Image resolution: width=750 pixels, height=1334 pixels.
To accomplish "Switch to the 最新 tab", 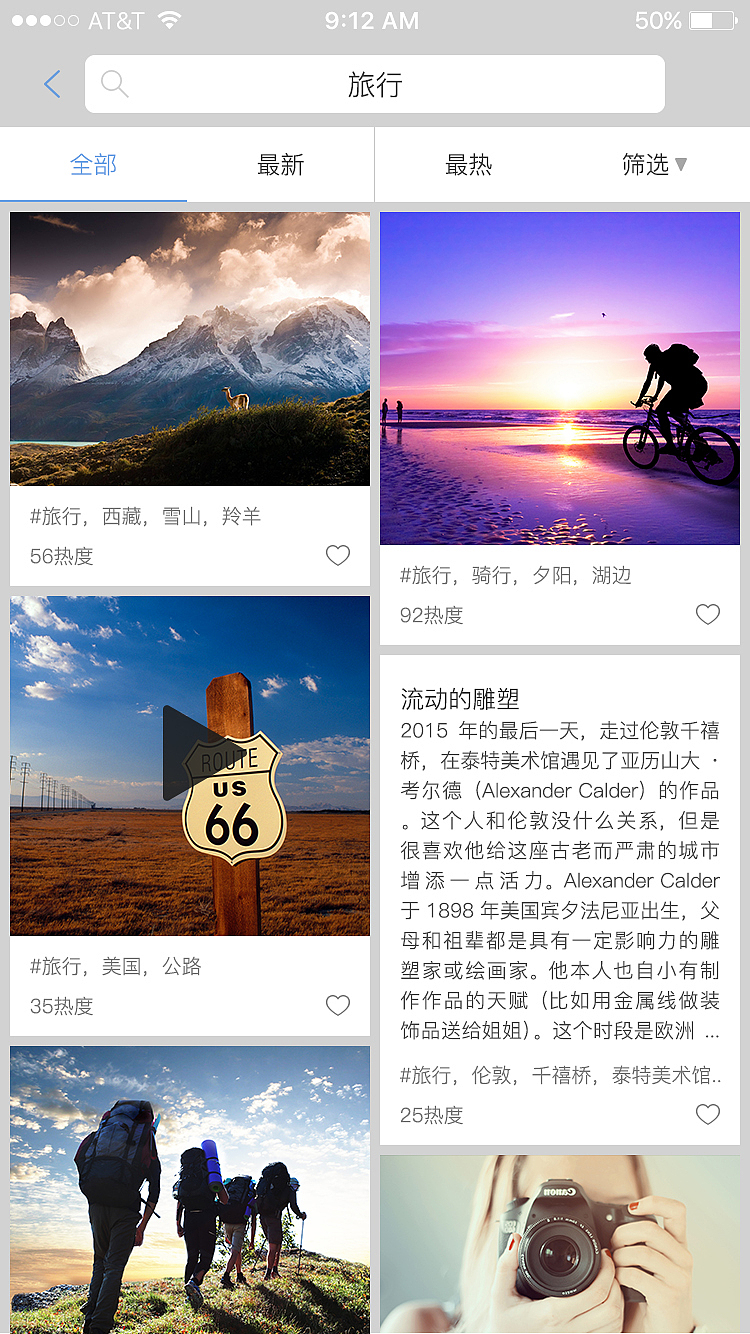I will pos(281,165).
